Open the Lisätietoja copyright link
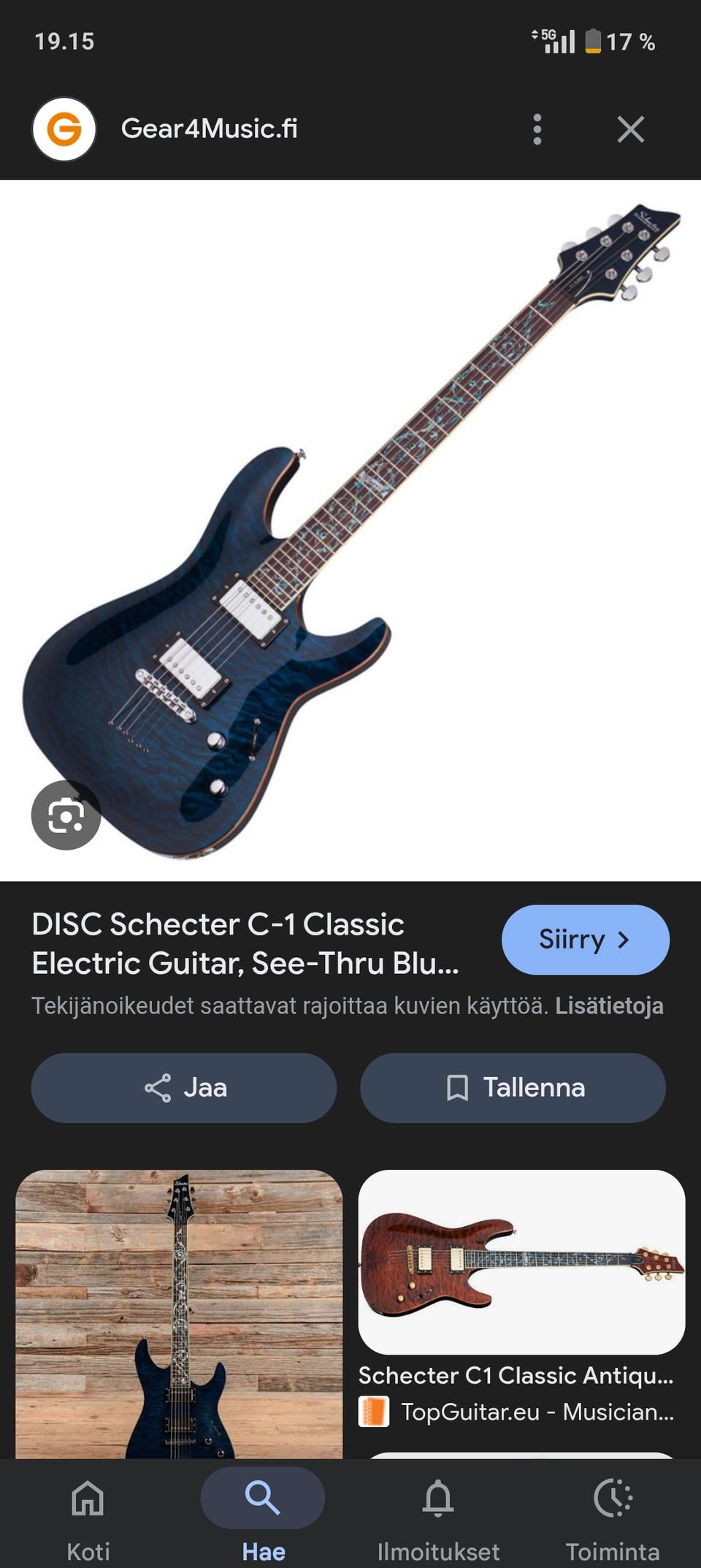This screenshot has height=1568, width=701. point(609,1006)
